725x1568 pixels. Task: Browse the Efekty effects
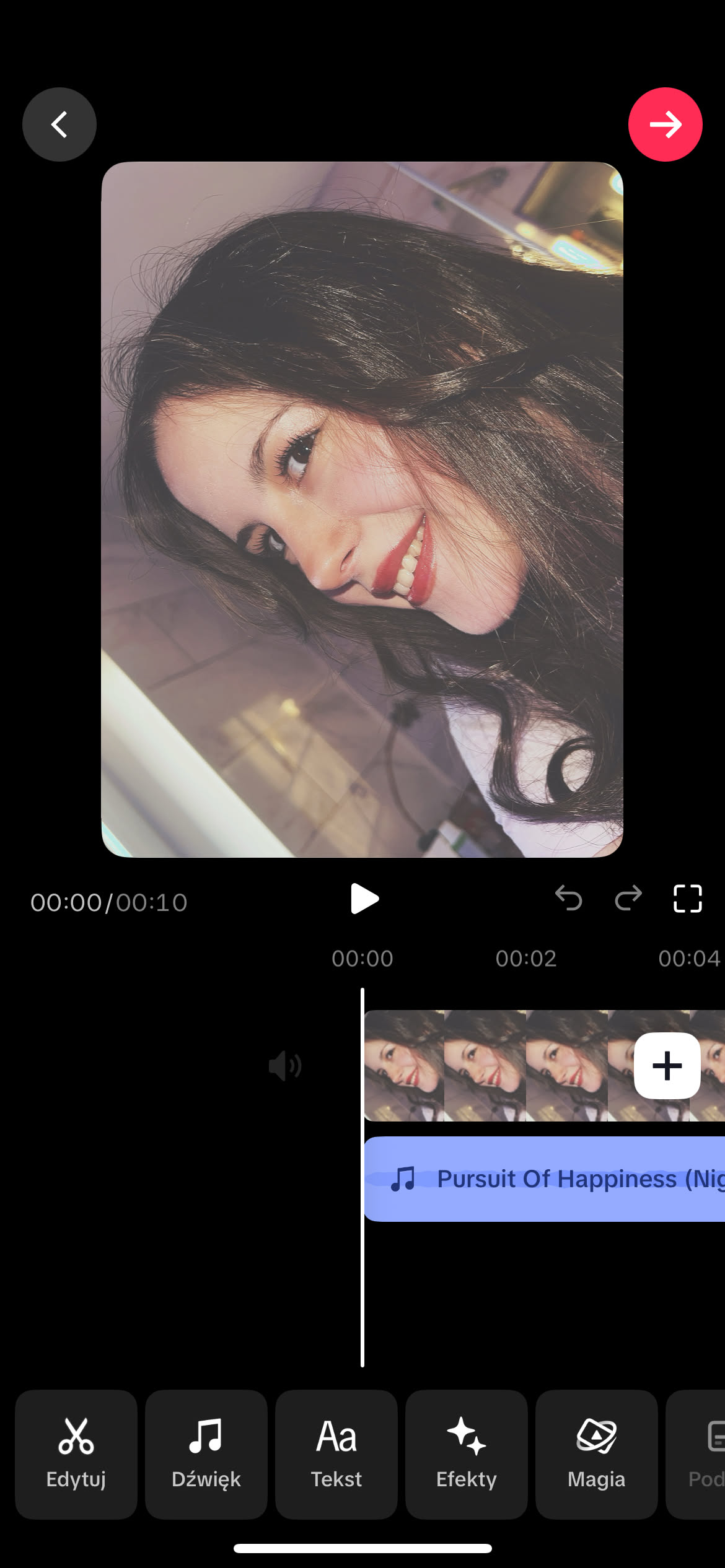click(x=467, y=1454)
